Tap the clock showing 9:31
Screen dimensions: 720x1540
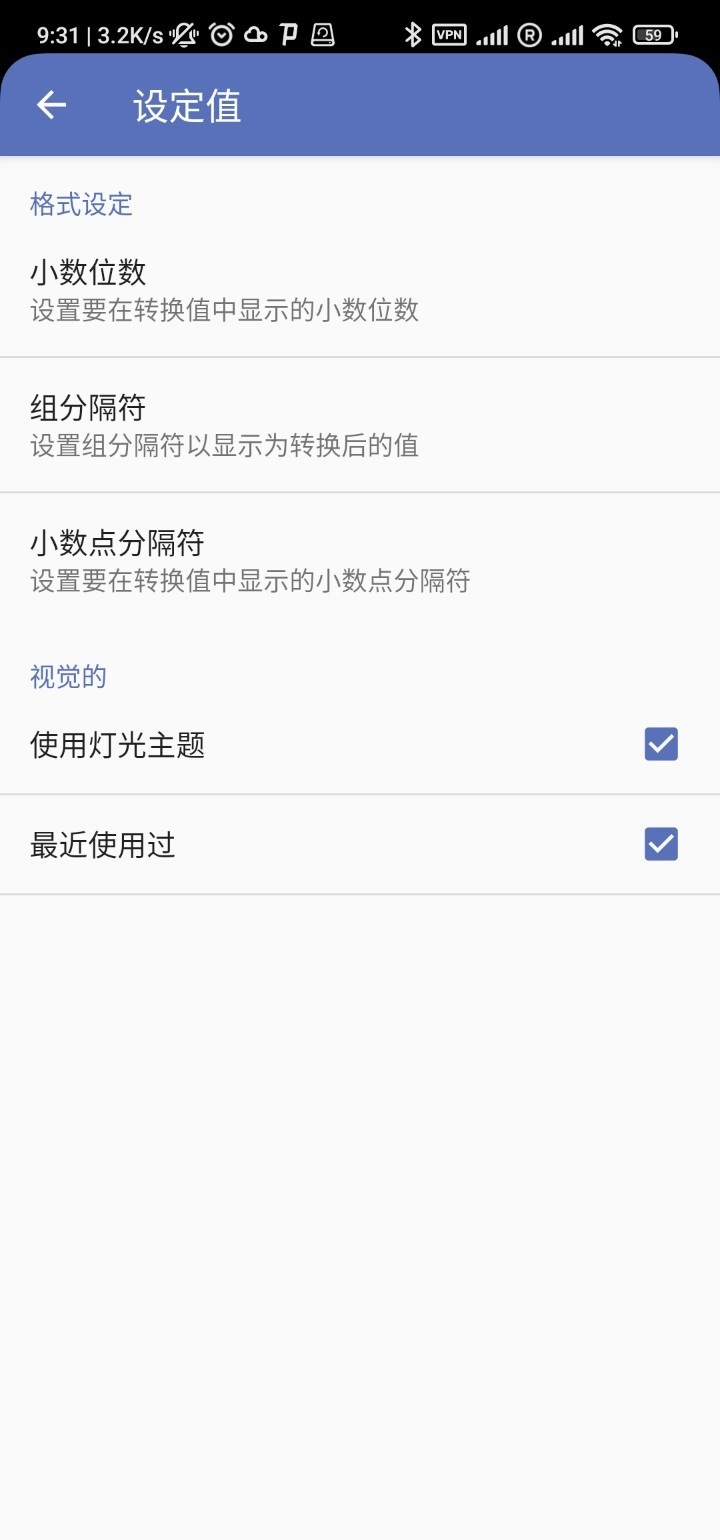coord(57,33)
